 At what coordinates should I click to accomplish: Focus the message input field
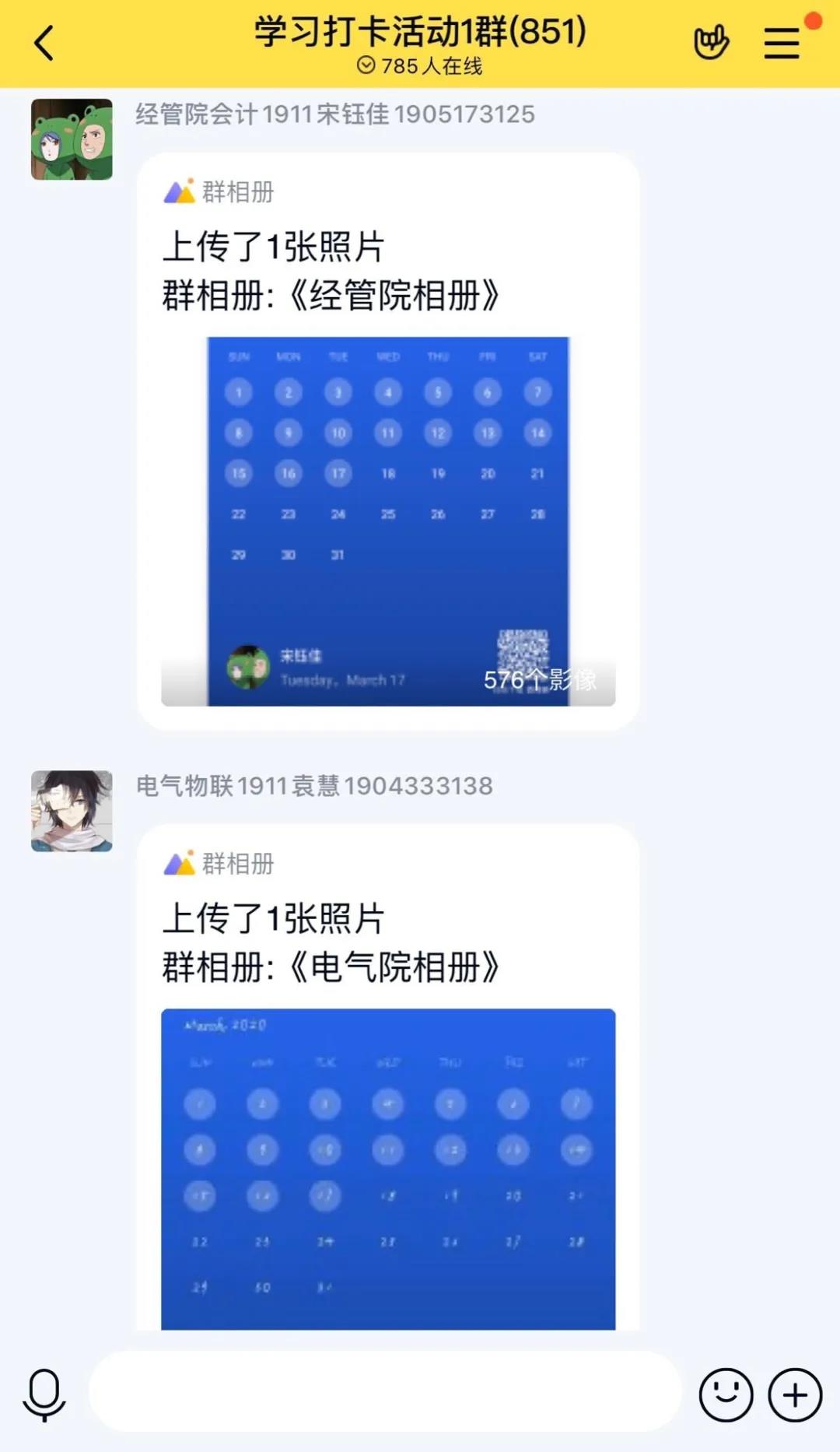[385, 1391]
